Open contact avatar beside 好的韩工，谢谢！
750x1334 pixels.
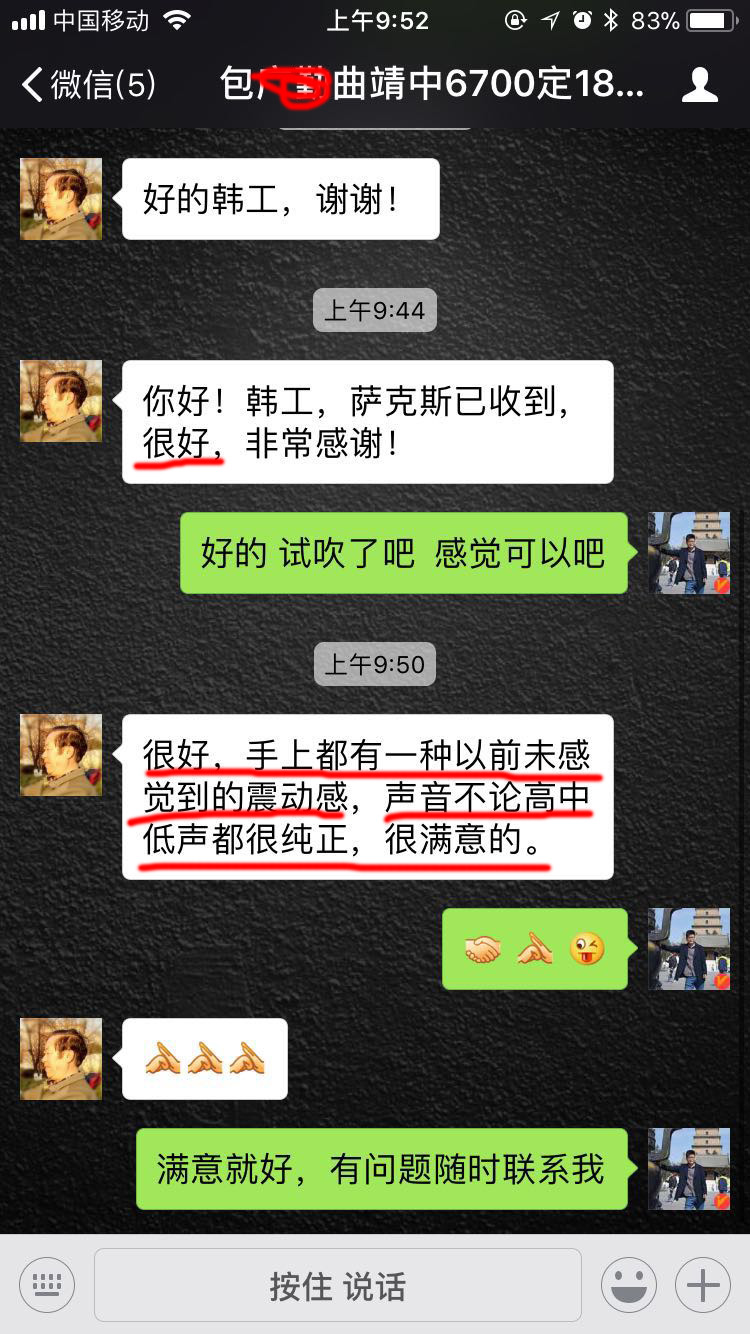[x=61, y=199]
